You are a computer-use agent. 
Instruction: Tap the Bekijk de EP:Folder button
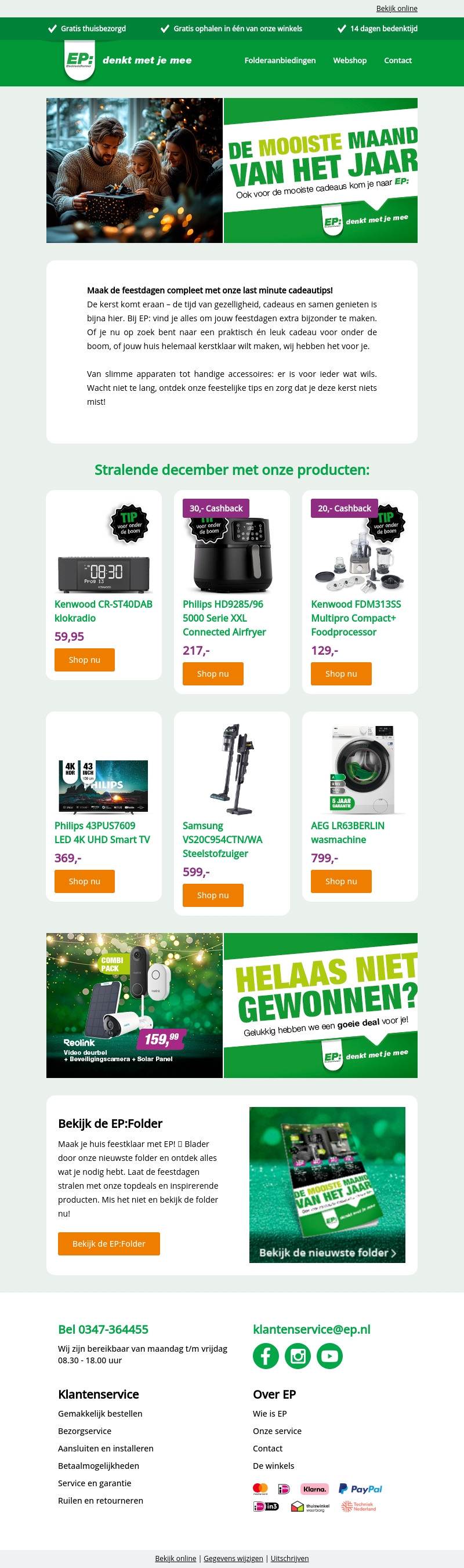109,1244
